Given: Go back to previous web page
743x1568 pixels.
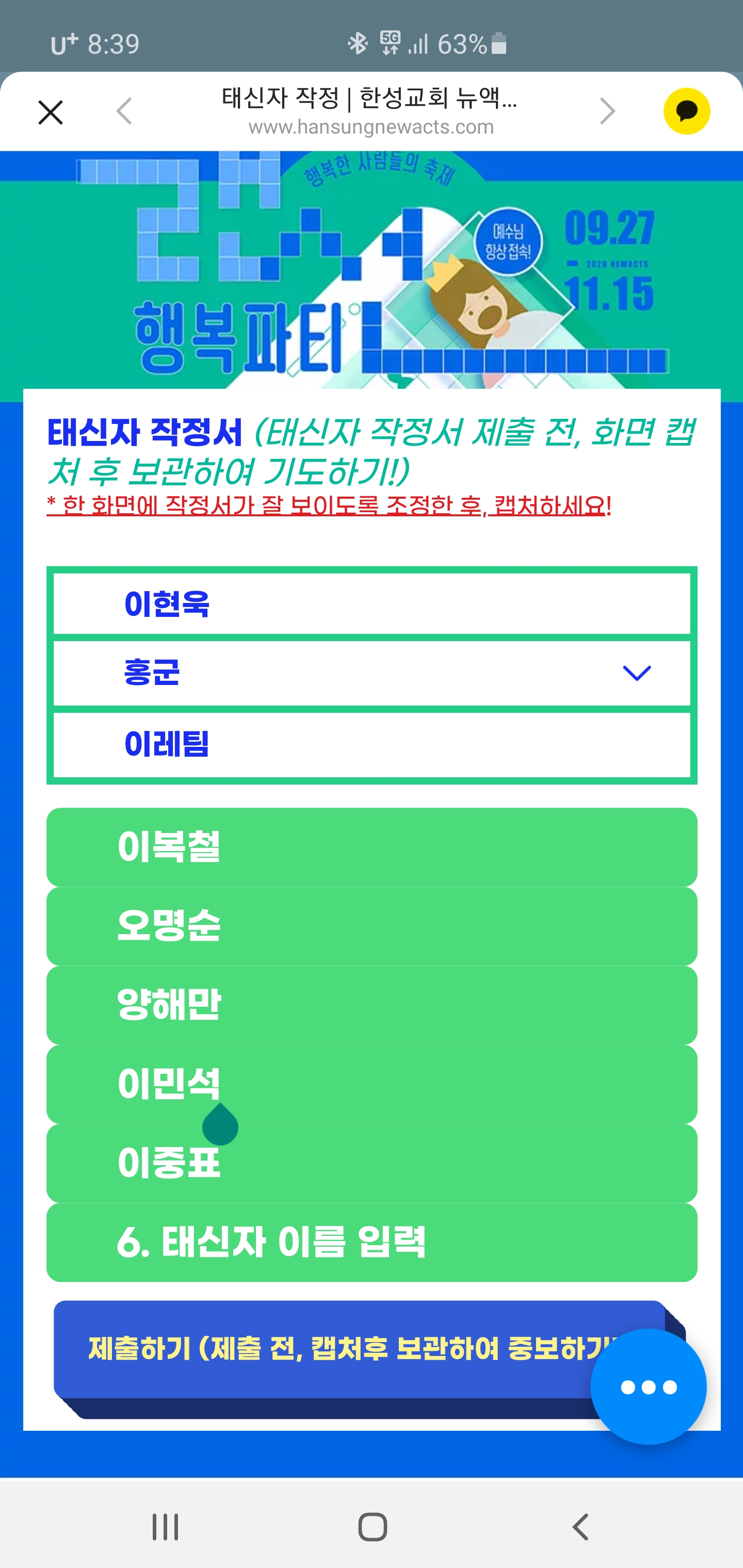Looking at the screenshot, I should [x=125, y=111].
